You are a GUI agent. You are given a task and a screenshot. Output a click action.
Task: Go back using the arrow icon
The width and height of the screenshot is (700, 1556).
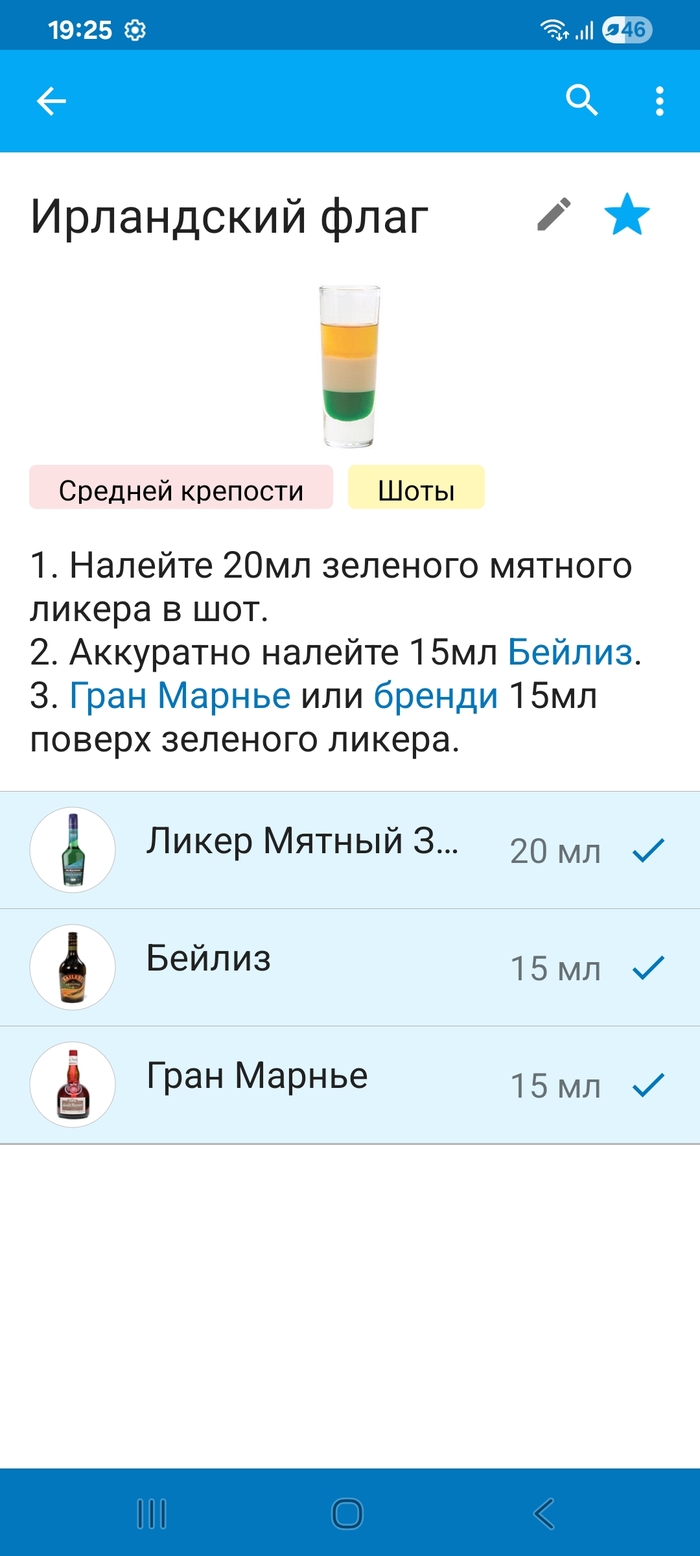51,101
